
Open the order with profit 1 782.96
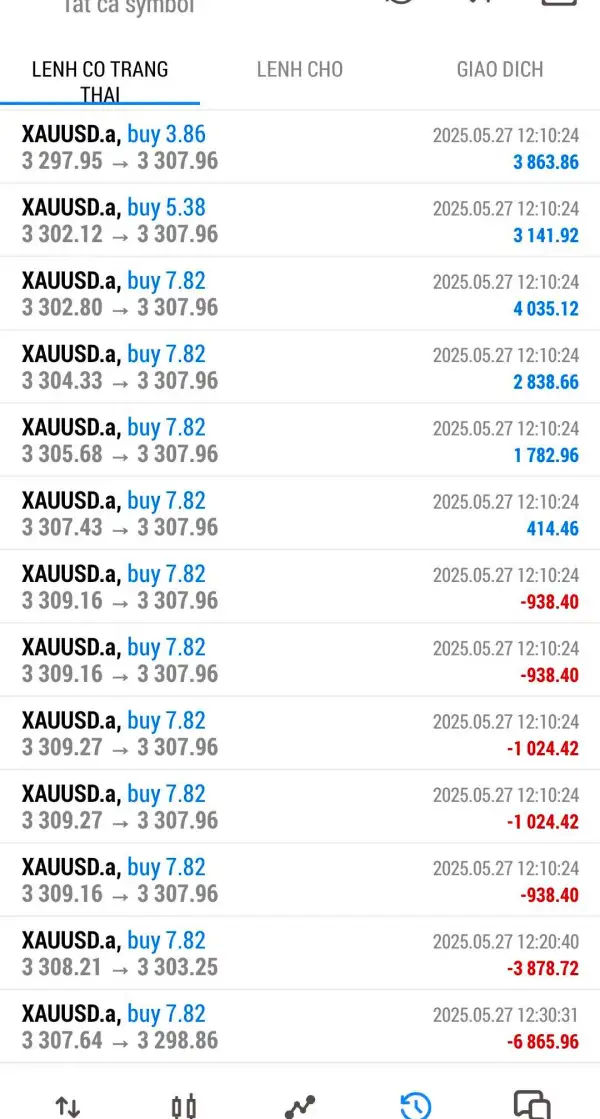tap(300, 440)
